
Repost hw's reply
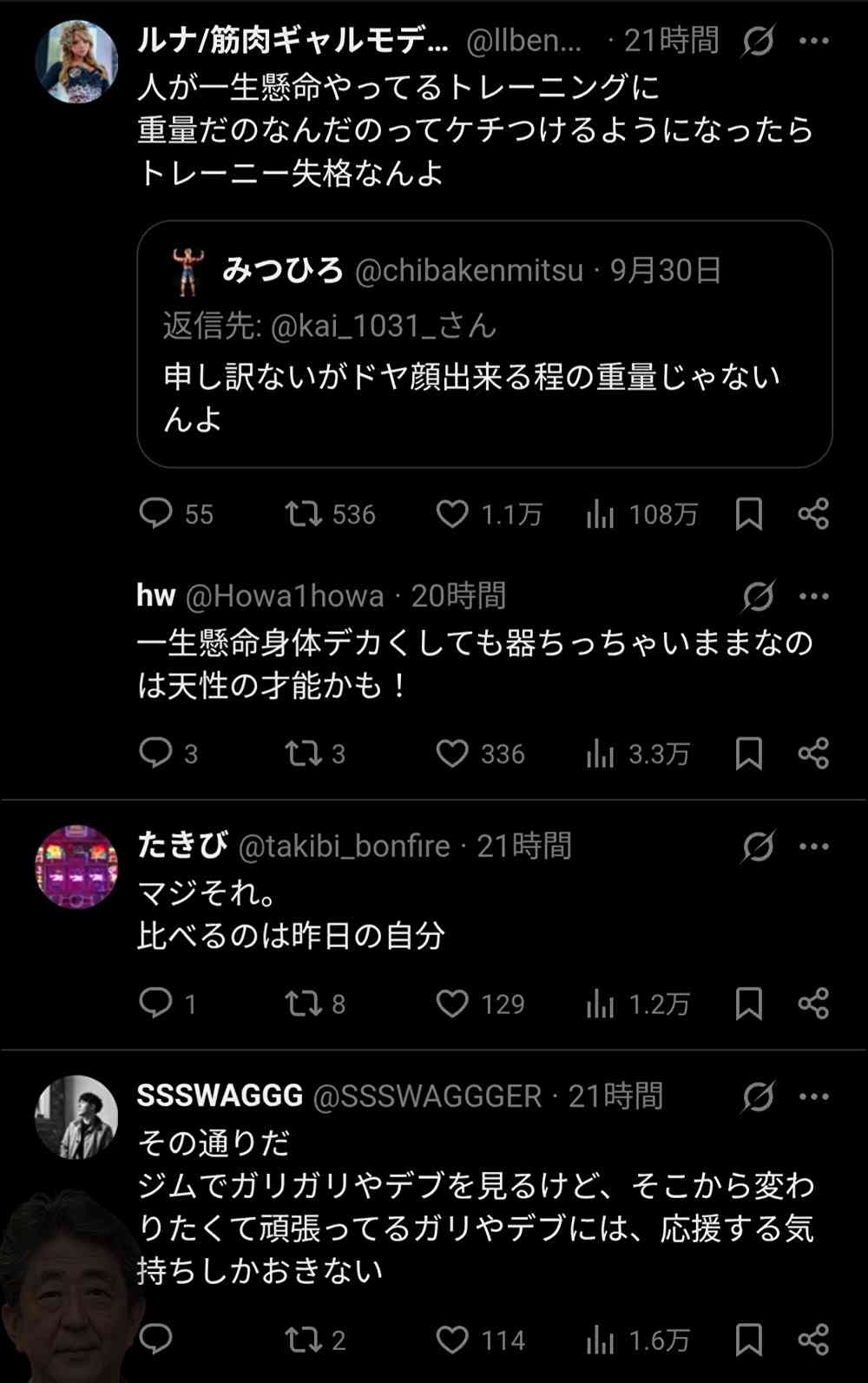[304, 754]
